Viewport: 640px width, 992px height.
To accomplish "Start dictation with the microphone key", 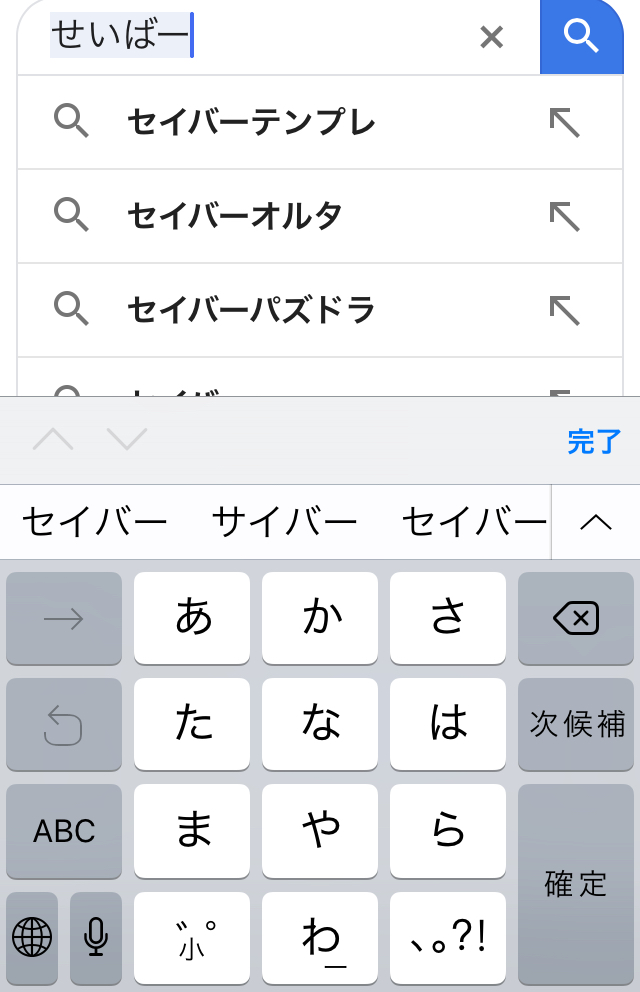I will click(96, 938).
